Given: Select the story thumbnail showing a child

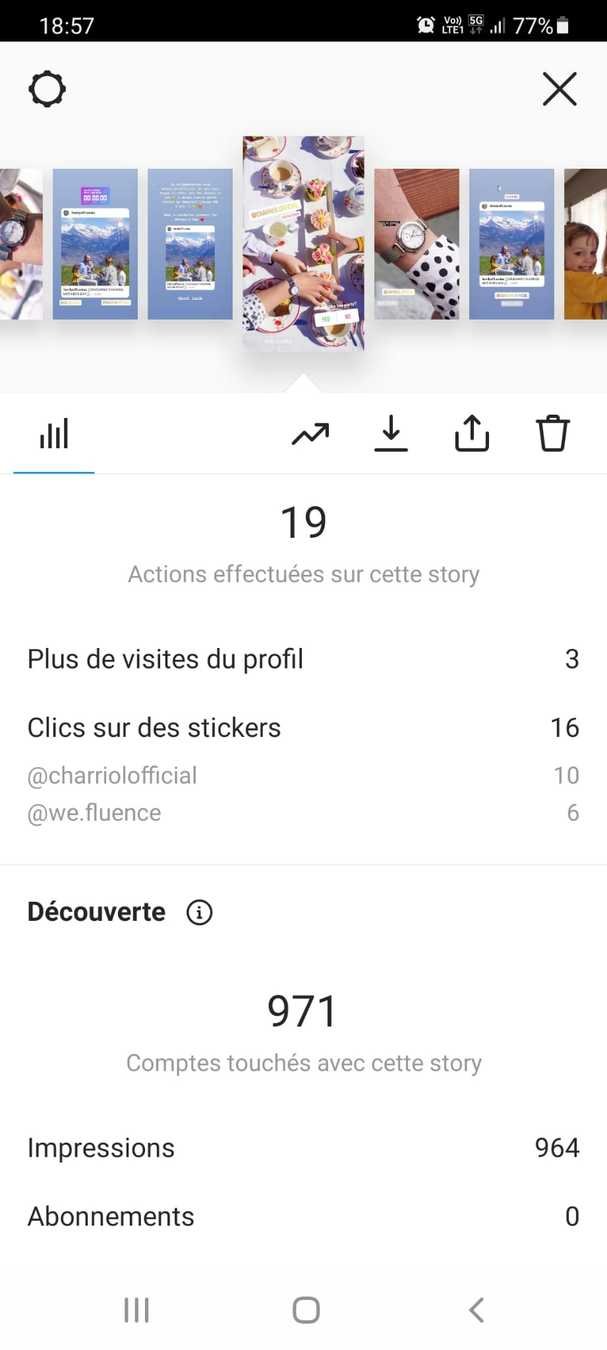Looking at the screenshot, I should (x=586, y=244).
